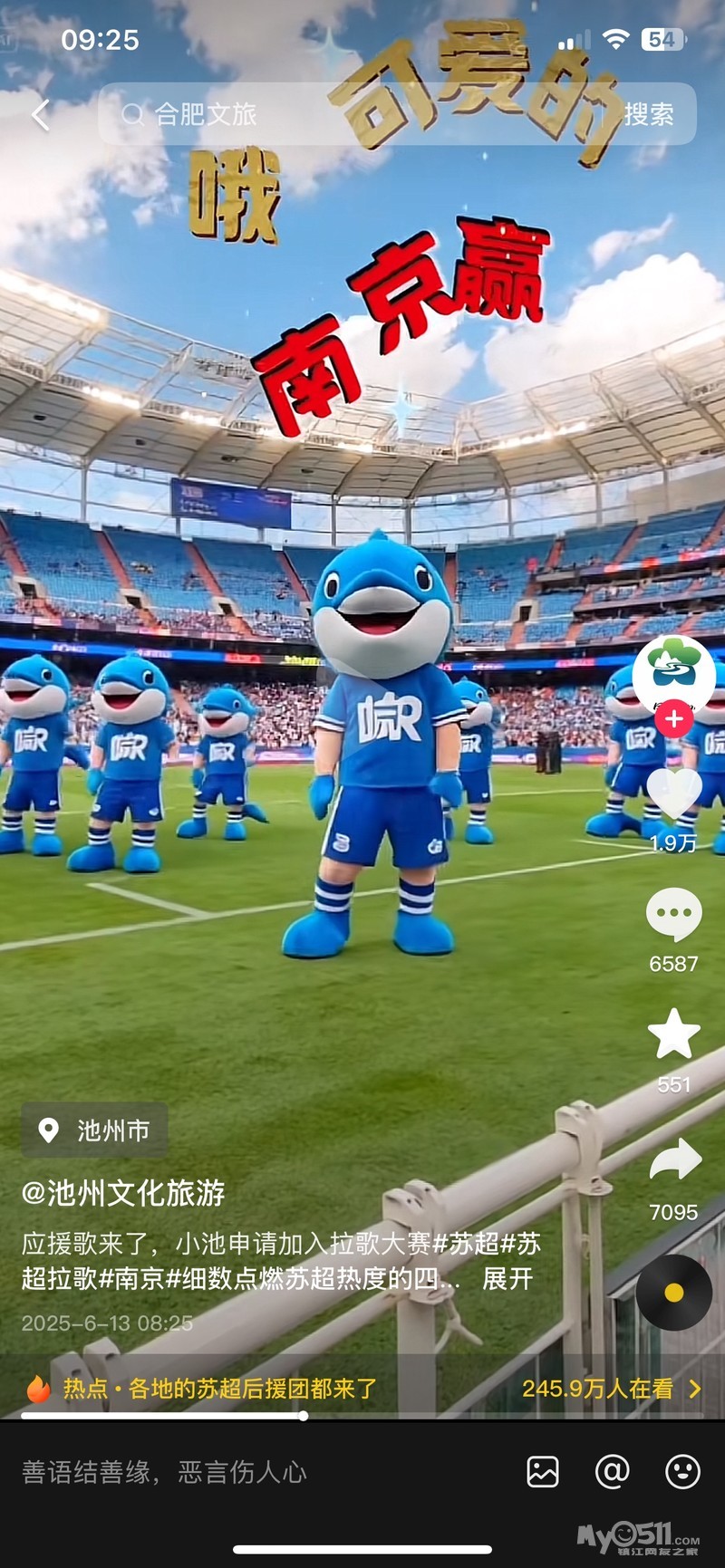
Task: Go back using the top-left arrow
Action: tap(41, 115)
